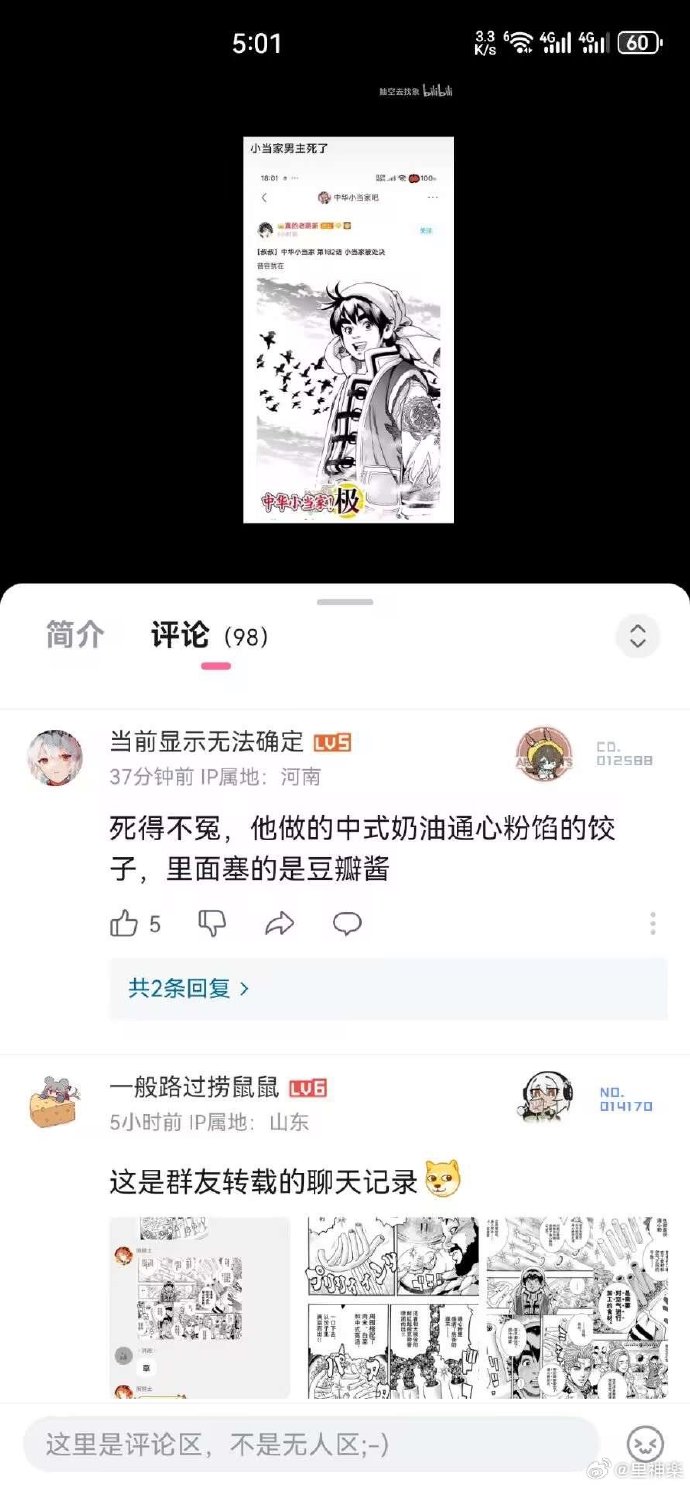This screenshot has width=690, height=1485.
Task: Dislike the comment about 豆瓣酱
Action: coord(212,923)
